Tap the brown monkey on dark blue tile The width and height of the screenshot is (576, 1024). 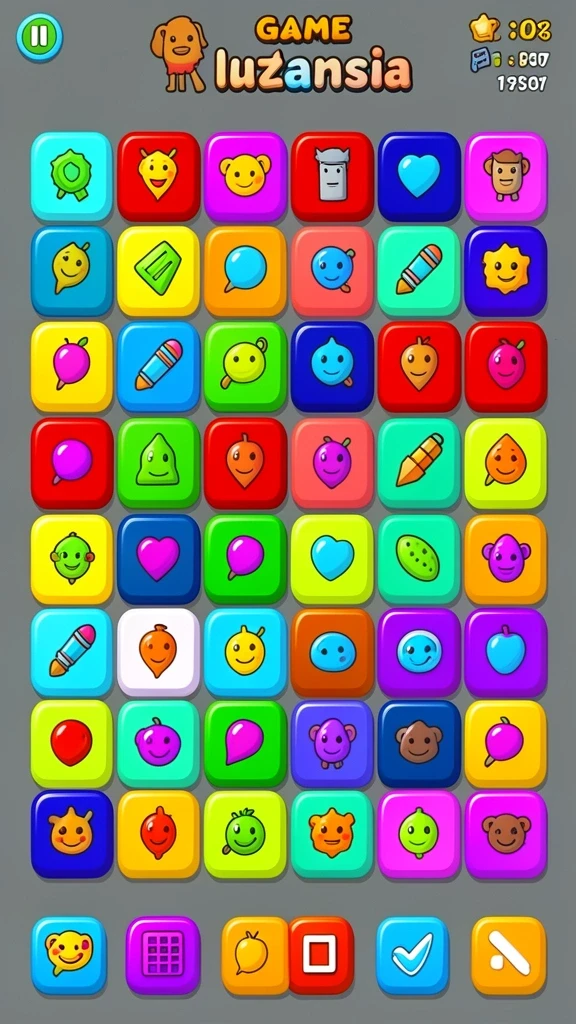pyautogui.click(x=419, y=744)
